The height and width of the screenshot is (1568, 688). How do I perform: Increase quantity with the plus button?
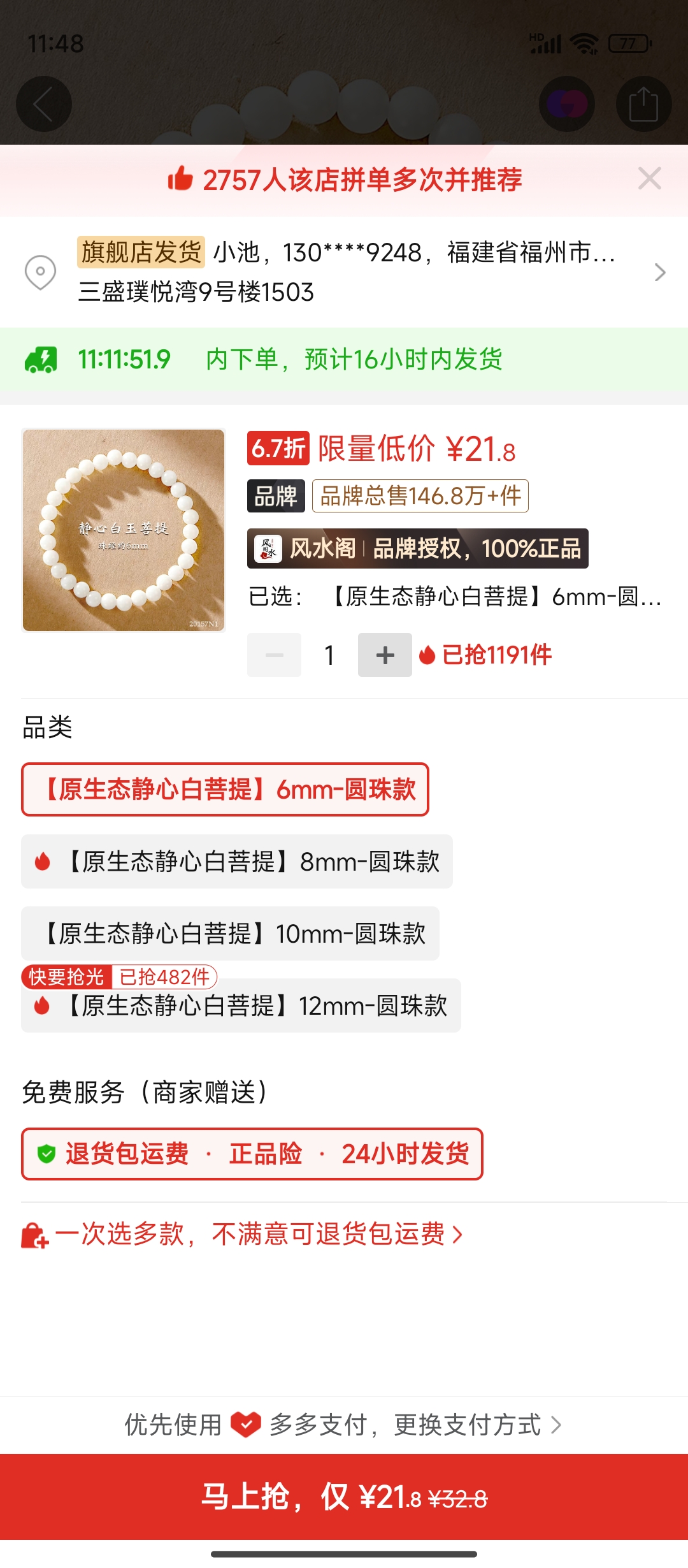pyautogui.click(x=385, y=655)
